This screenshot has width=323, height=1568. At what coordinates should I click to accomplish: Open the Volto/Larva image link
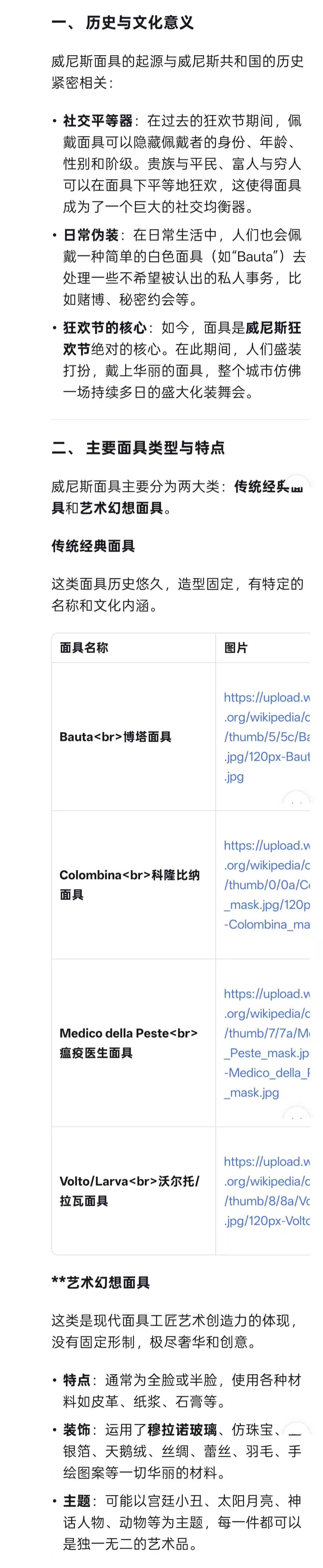point(266,1191)
